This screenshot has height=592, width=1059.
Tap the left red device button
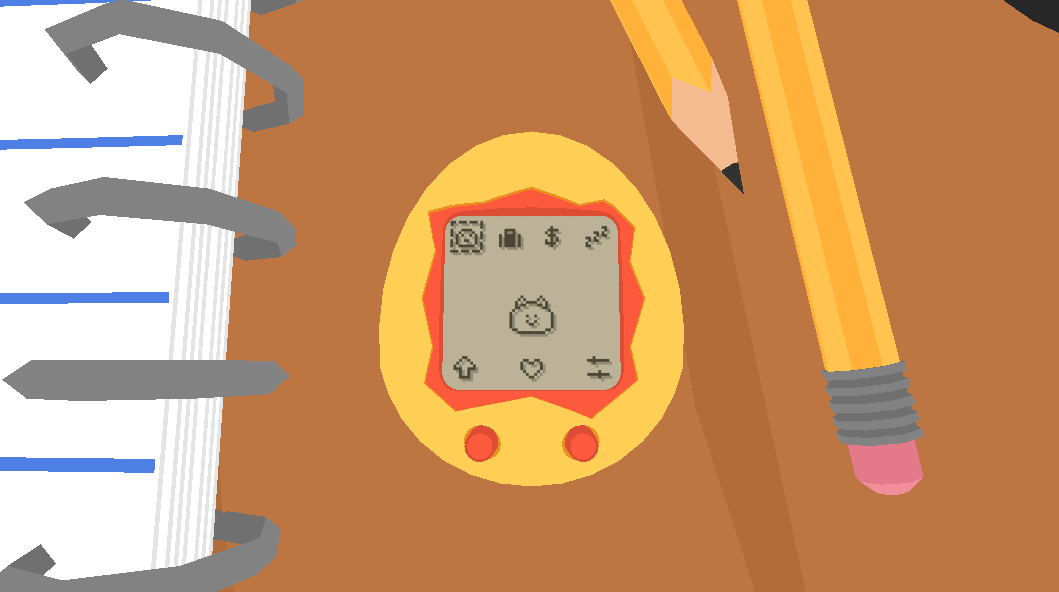[x=481, y=443]
